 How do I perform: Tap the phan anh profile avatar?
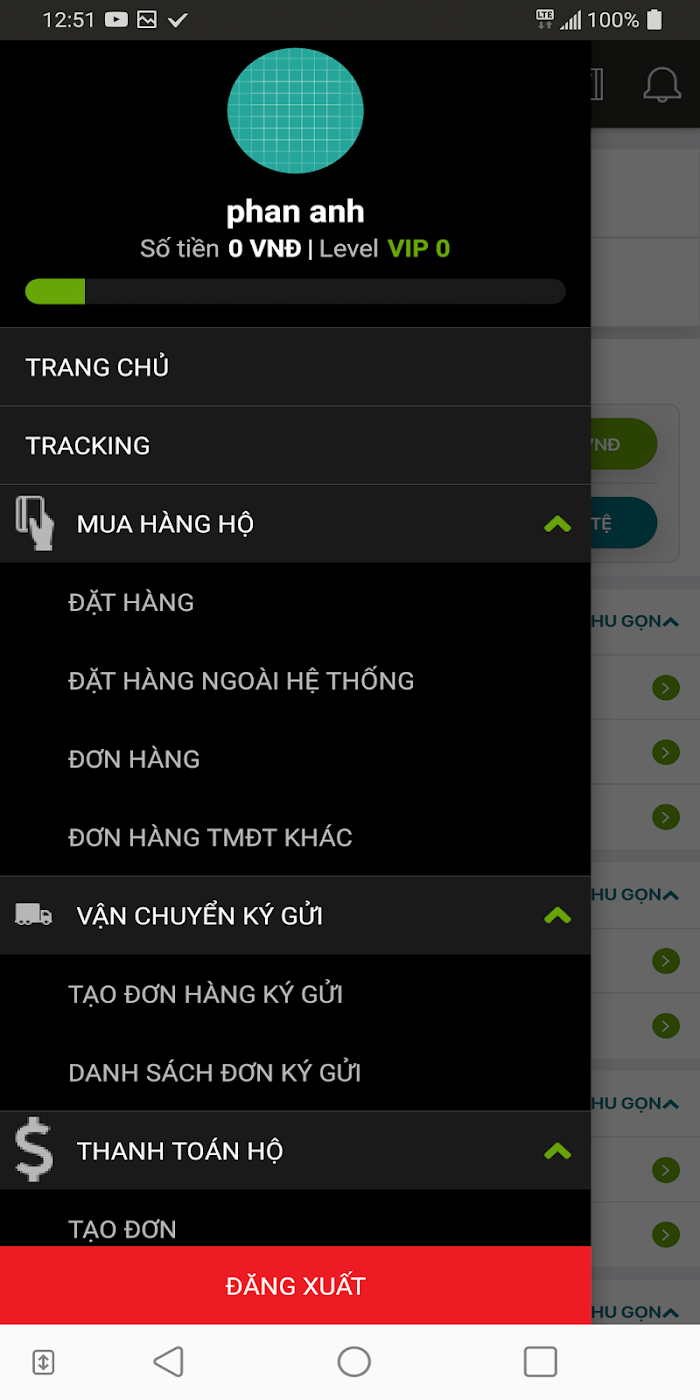(x=295, y=111)
